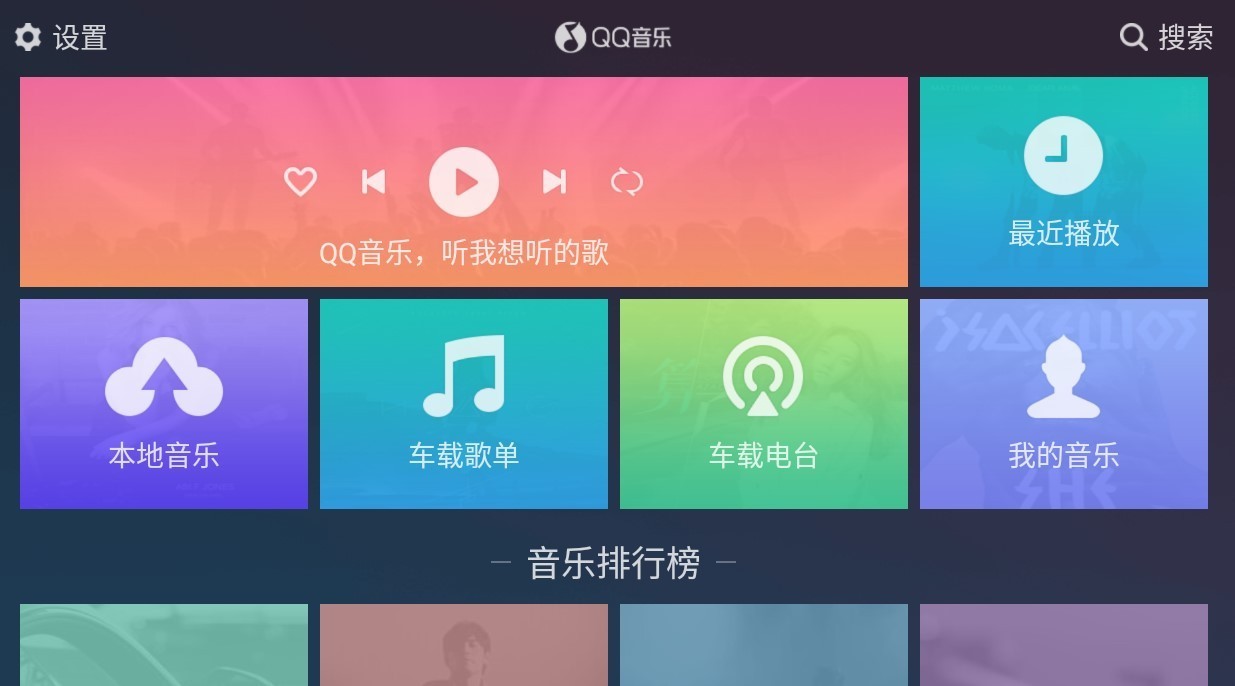Open 搜索 (search)

pyautogui.click(x=1166, y=38)
